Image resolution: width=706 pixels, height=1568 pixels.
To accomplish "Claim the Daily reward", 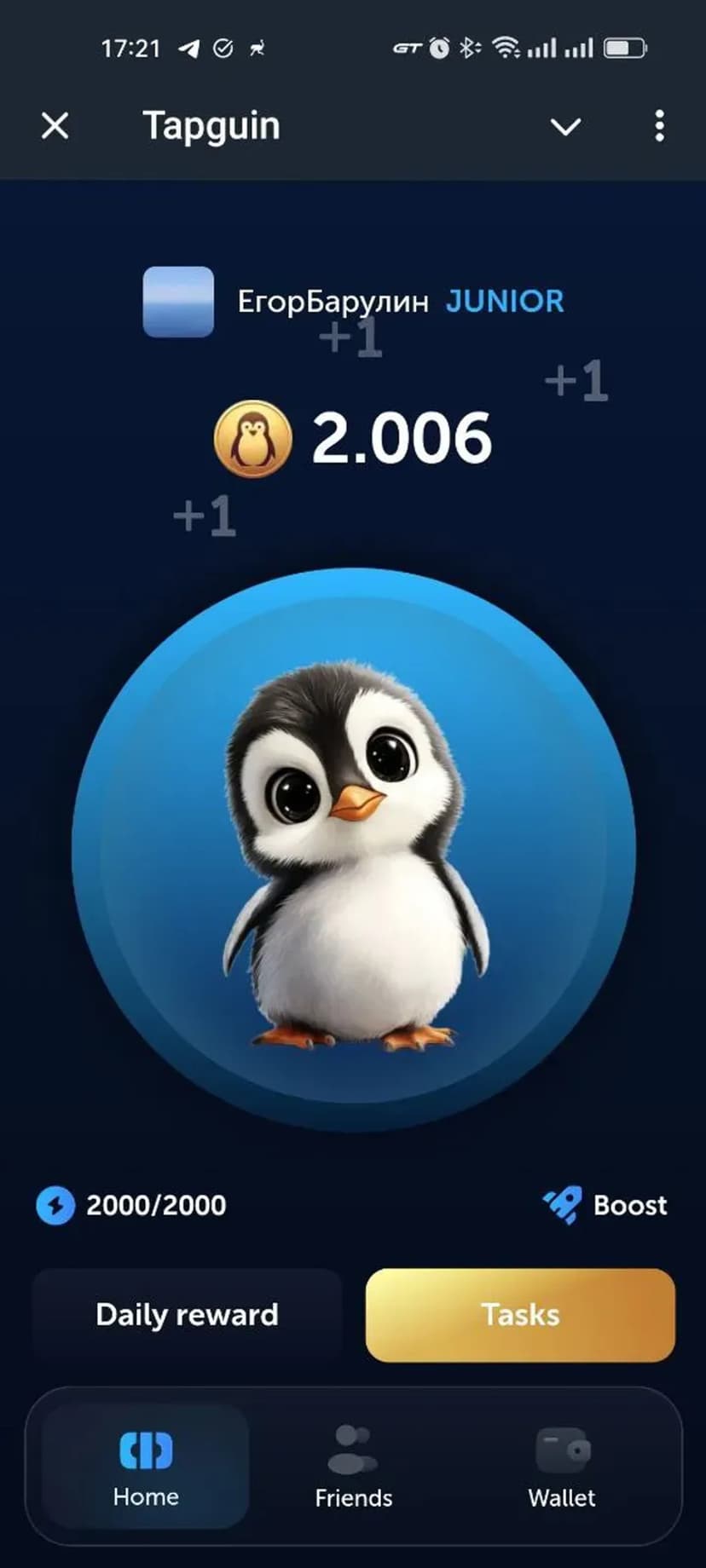I will click(187, 1315).
